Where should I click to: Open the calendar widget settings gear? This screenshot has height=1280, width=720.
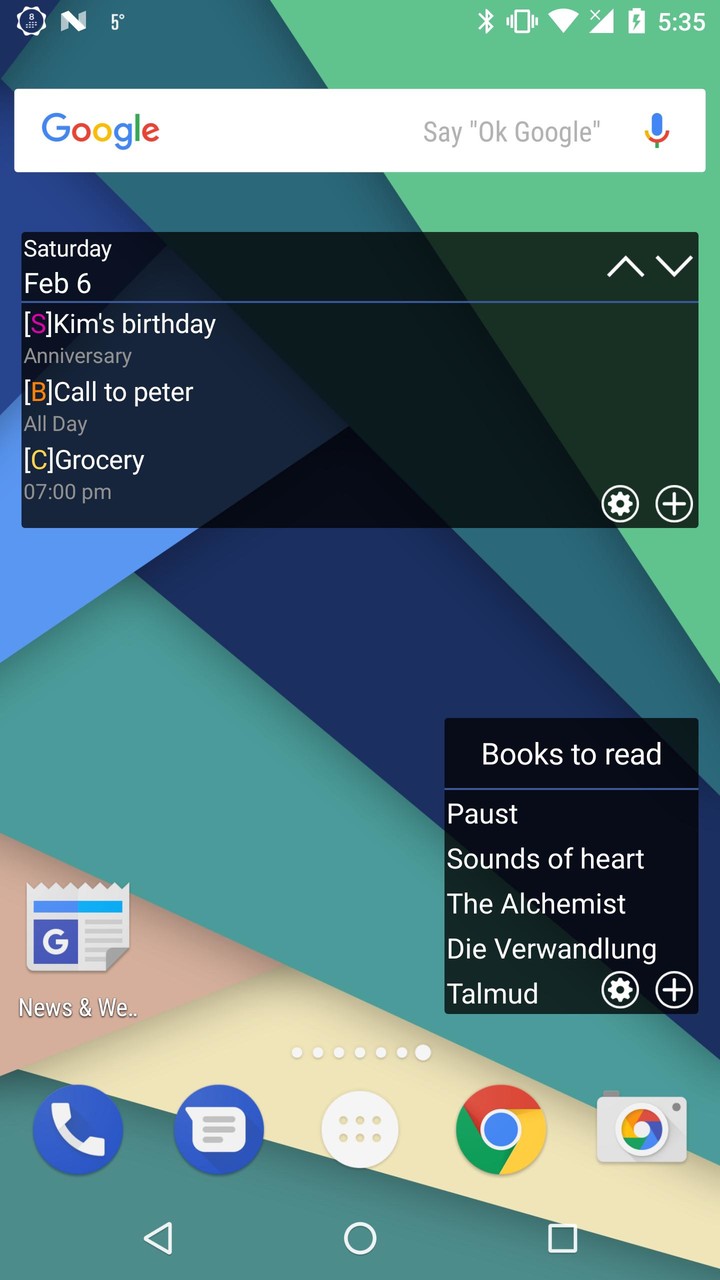coord(620,504)
